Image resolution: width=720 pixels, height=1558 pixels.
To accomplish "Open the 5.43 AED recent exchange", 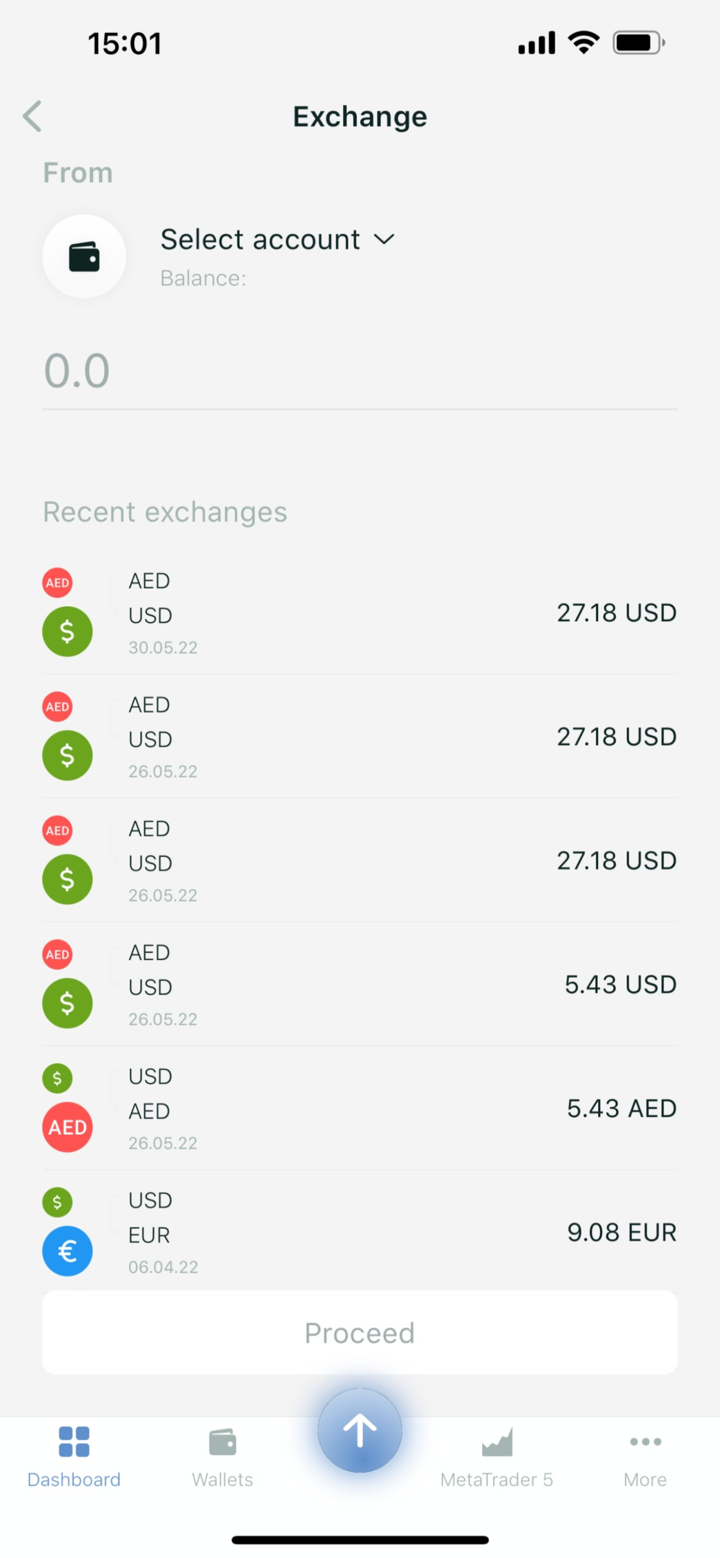I will (x=359, y=1109).
